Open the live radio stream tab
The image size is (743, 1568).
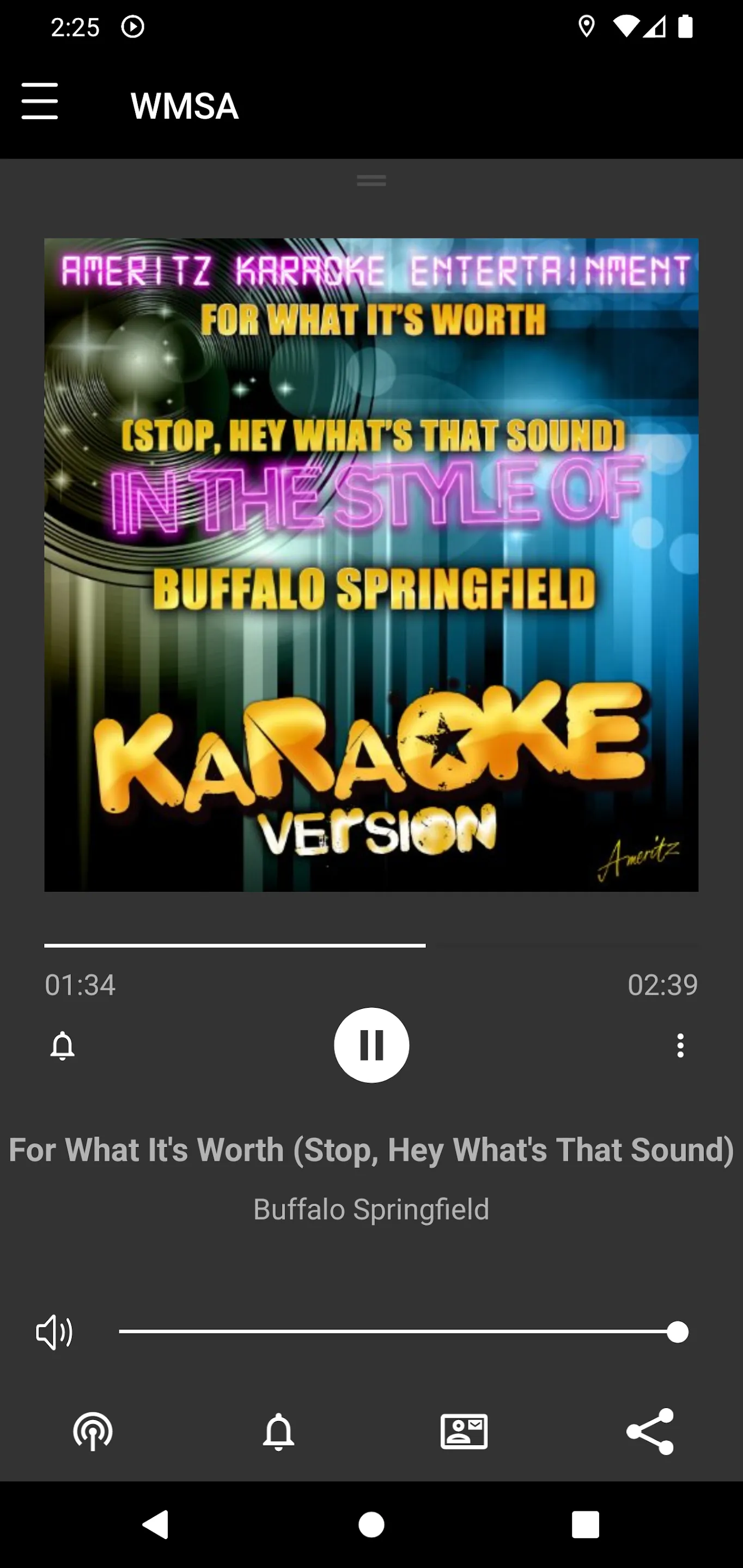click(x=93, y=1432)
